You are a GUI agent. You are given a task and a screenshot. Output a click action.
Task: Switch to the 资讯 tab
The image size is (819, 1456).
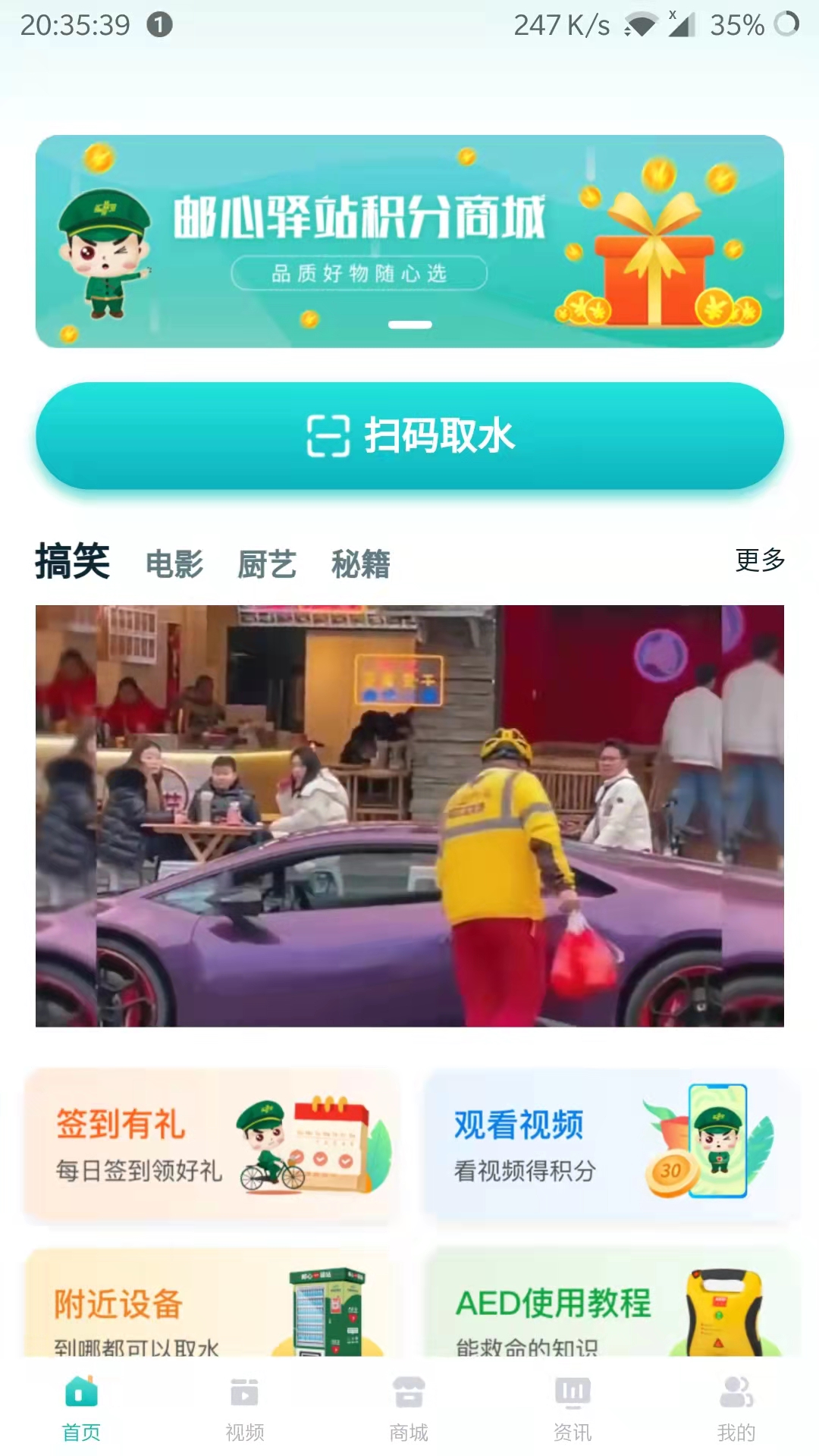coord(573,1409)
